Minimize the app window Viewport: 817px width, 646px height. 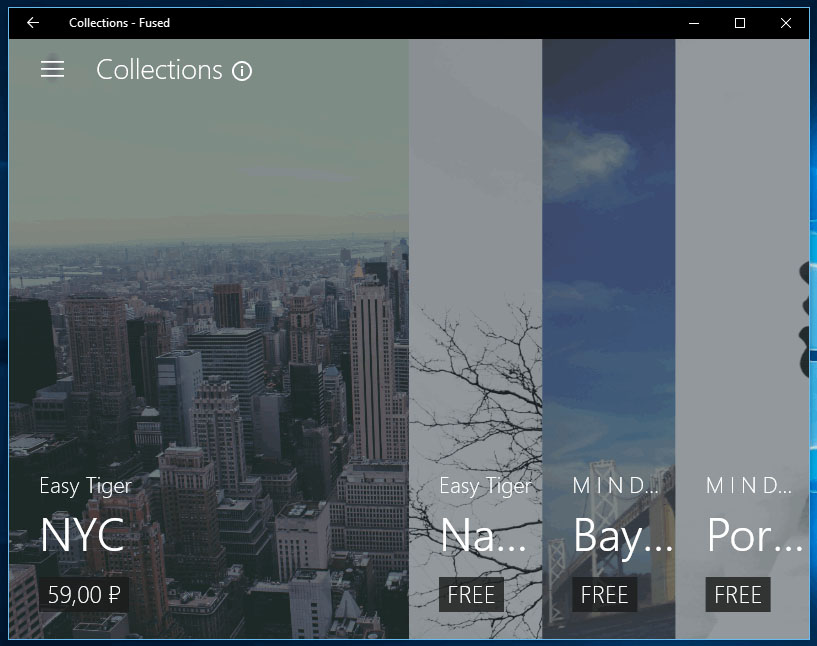(694, 23)
